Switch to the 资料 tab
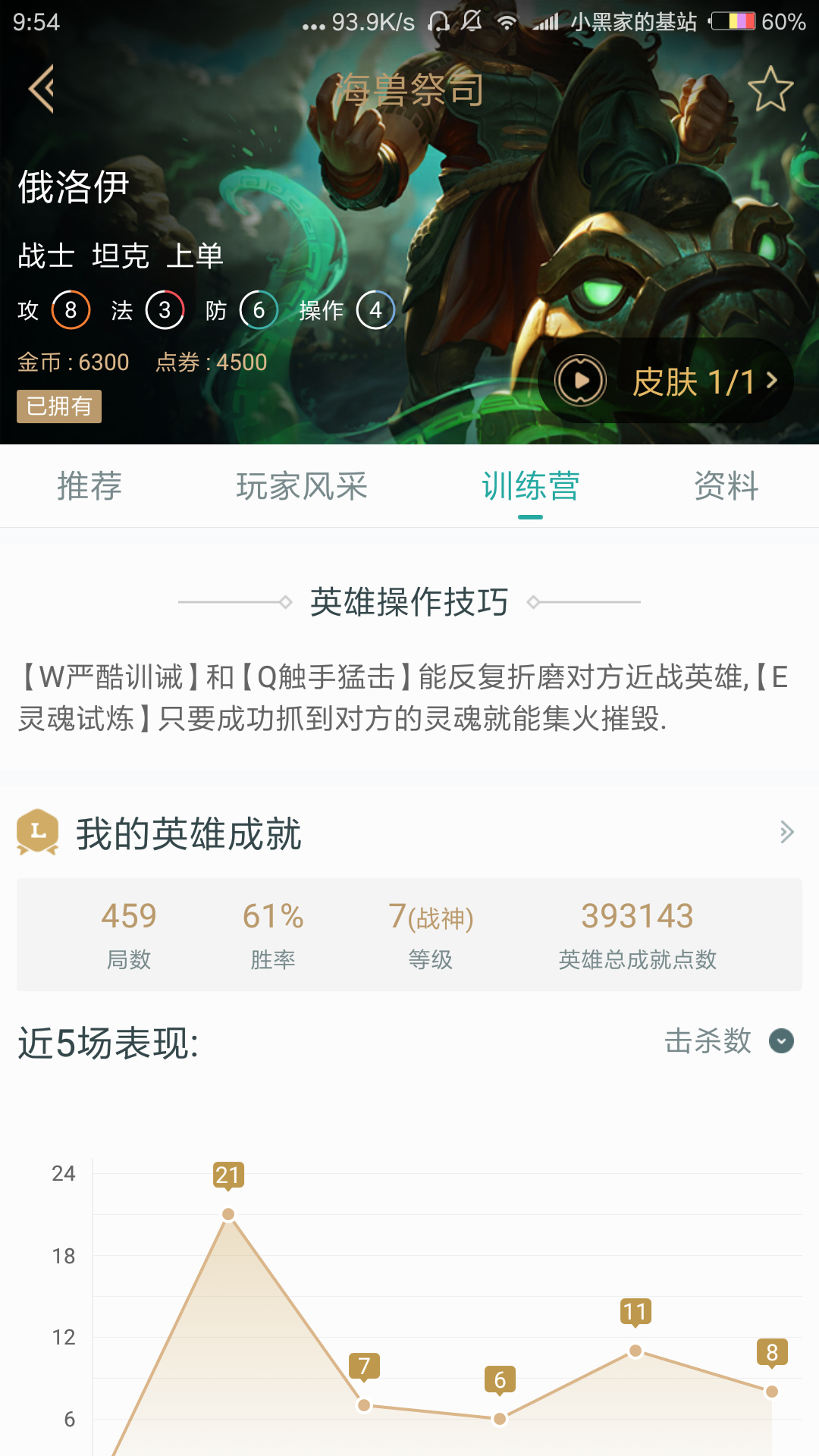This screenshot has height=1456, width=819. click(x=724, y=486)
